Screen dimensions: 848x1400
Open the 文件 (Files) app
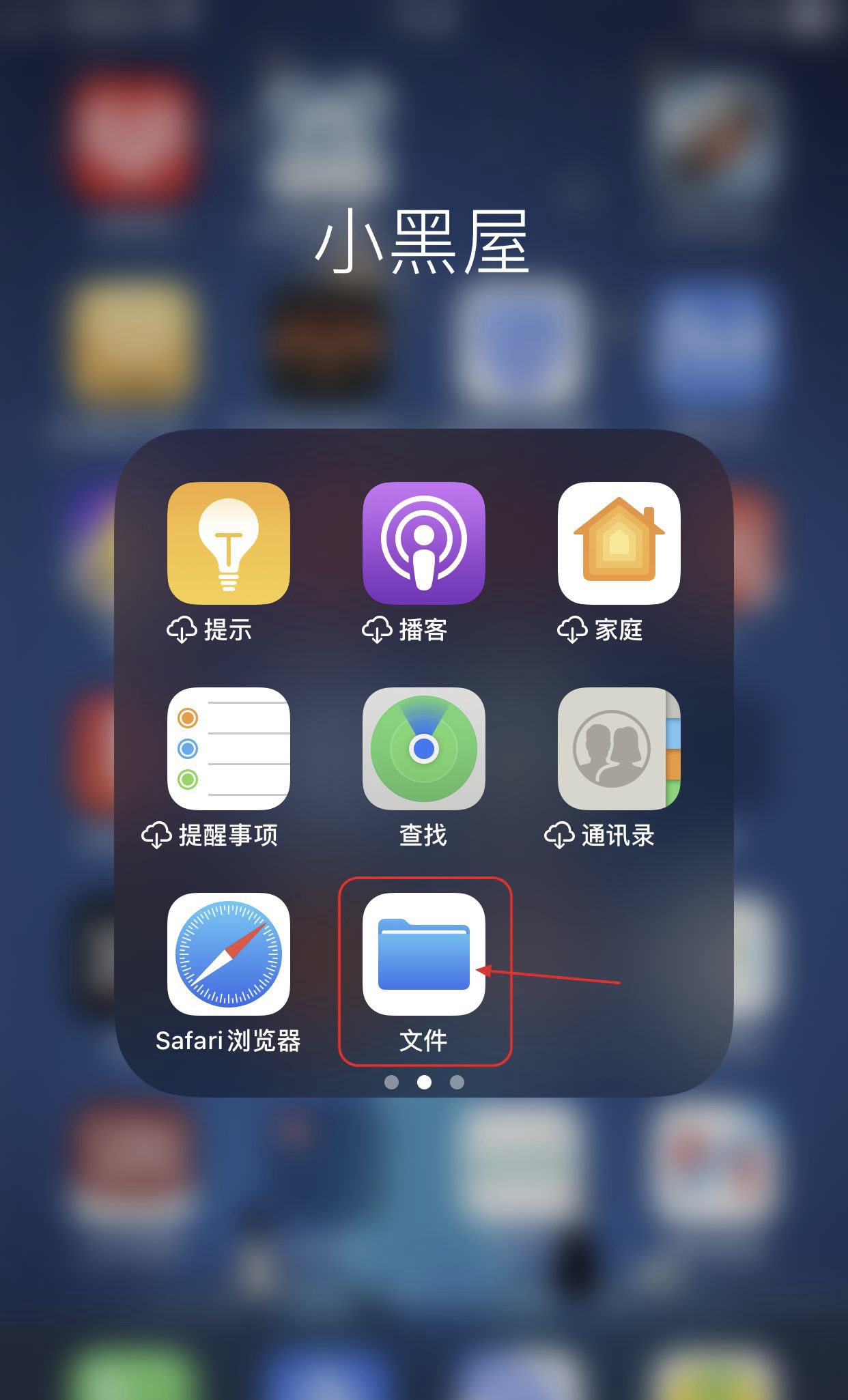(423, 954)
